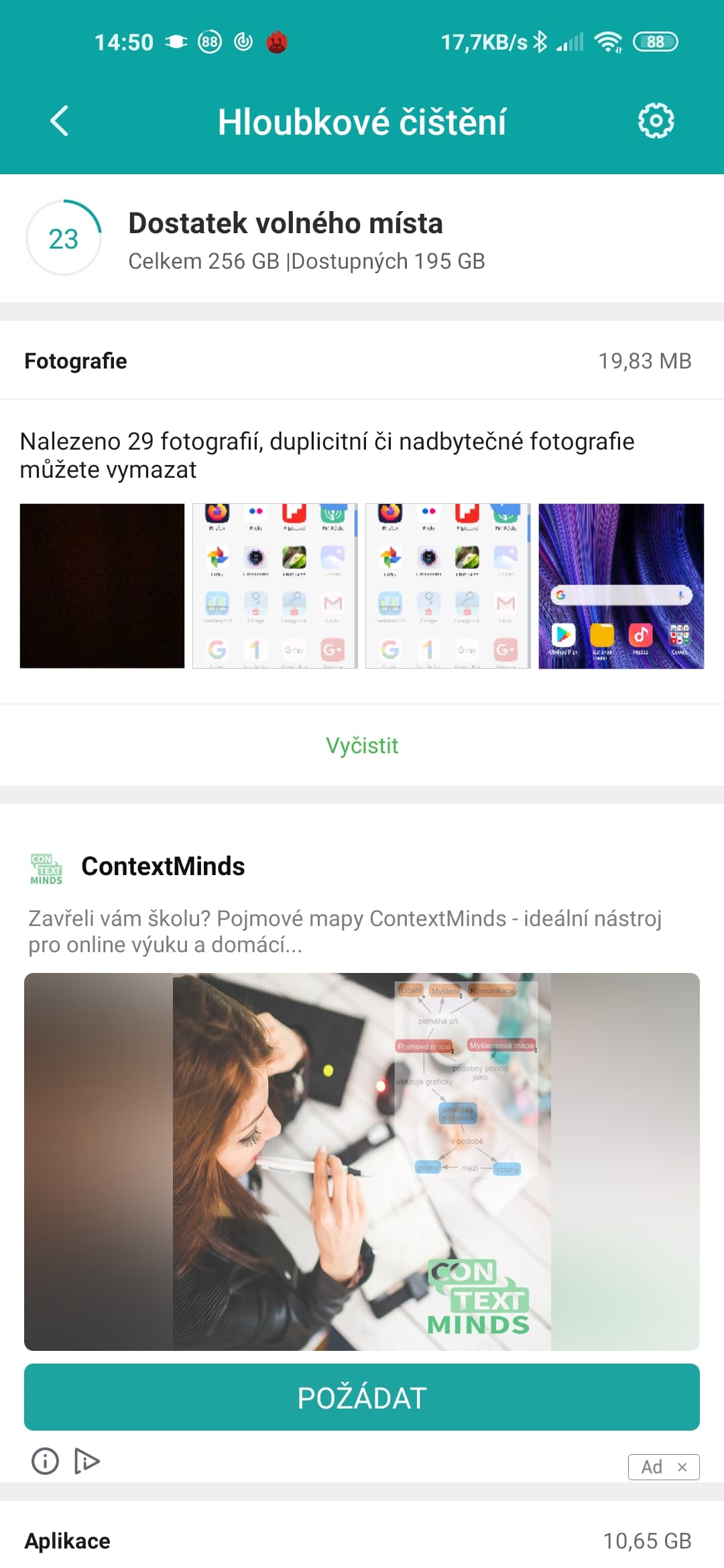This screenshot has height=1568, width=724.
Task: Open the AdChoices play-triangle icon
Action: (87, 1461)
